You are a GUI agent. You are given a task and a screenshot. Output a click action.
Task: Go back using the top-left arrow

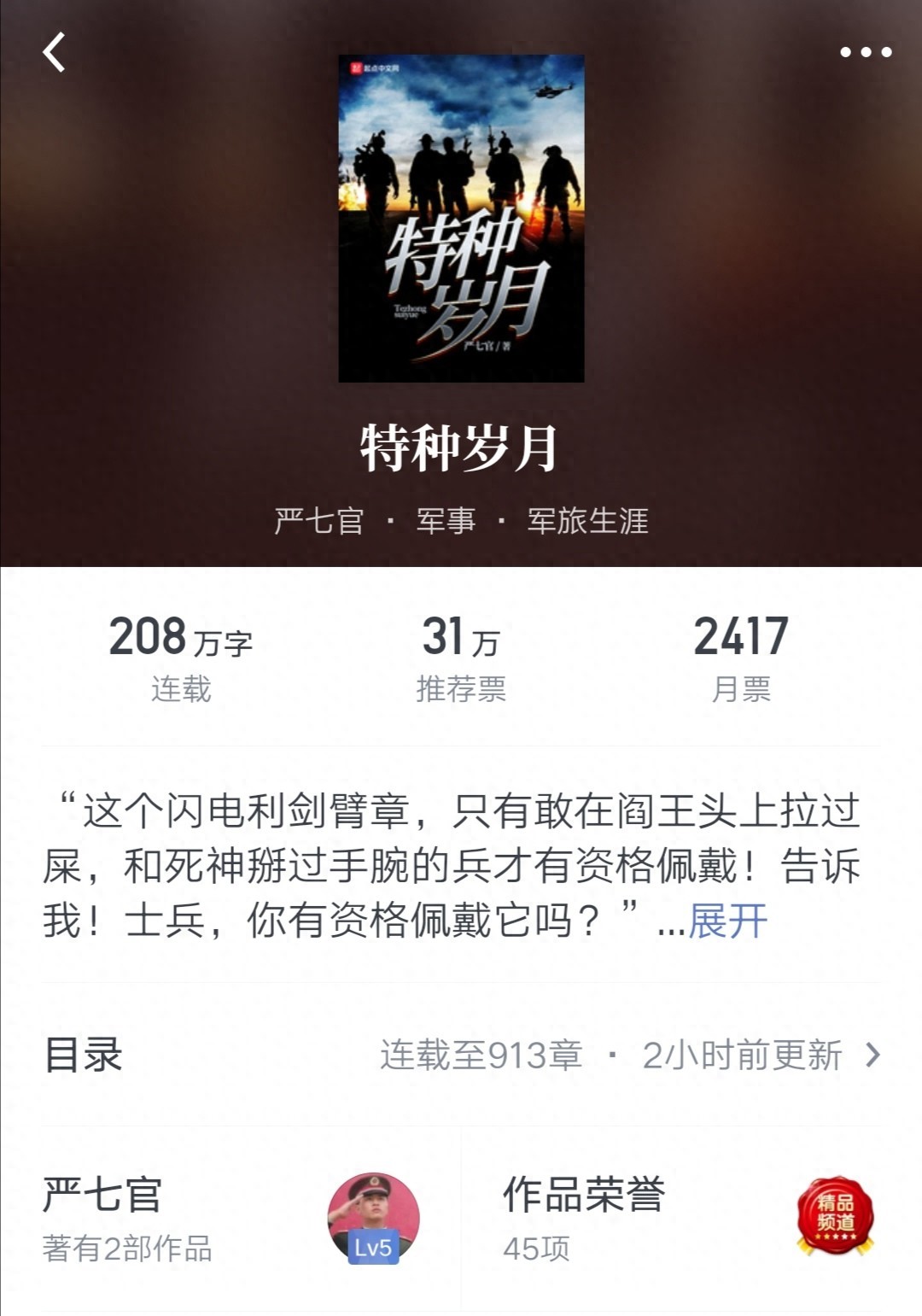point(54,52)
